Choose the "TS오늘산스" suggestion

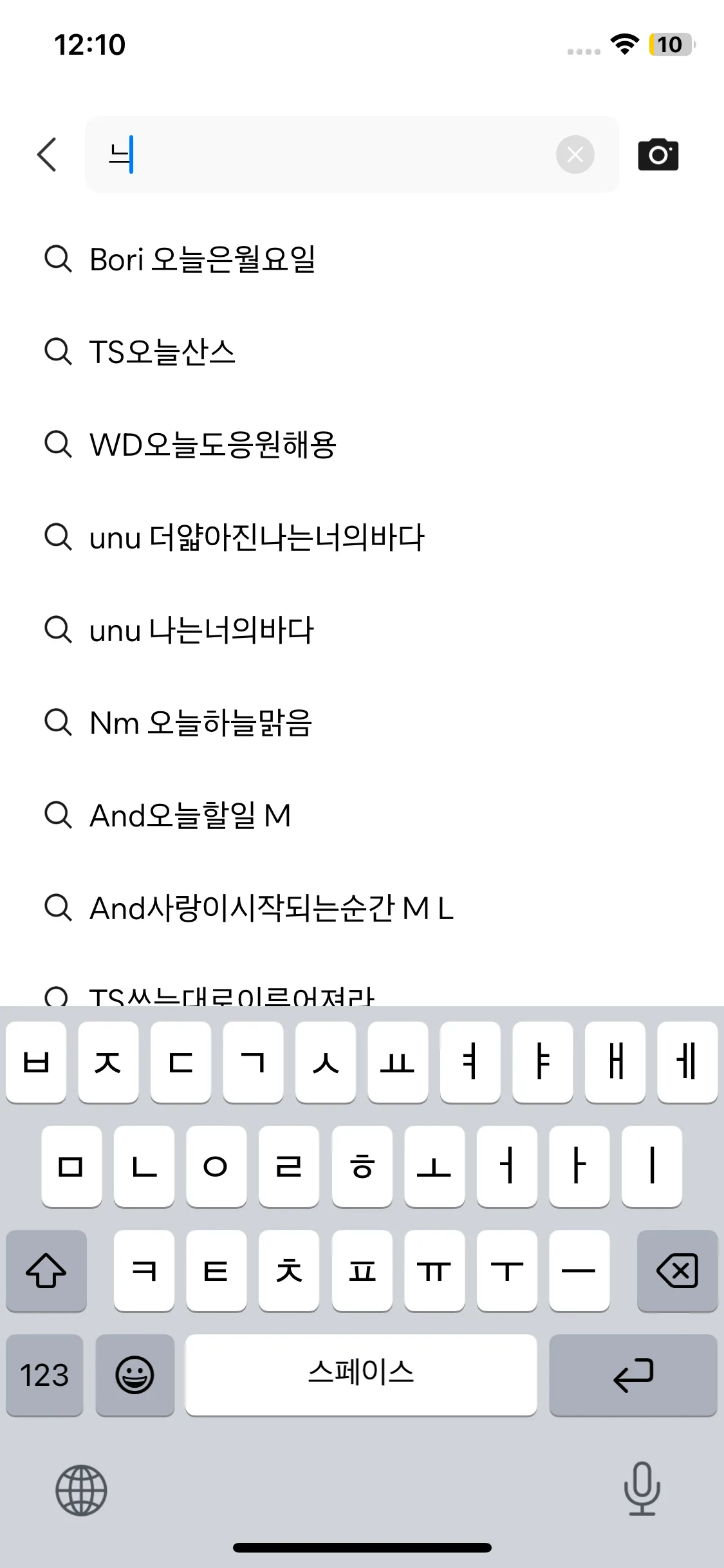coord(162,352)
